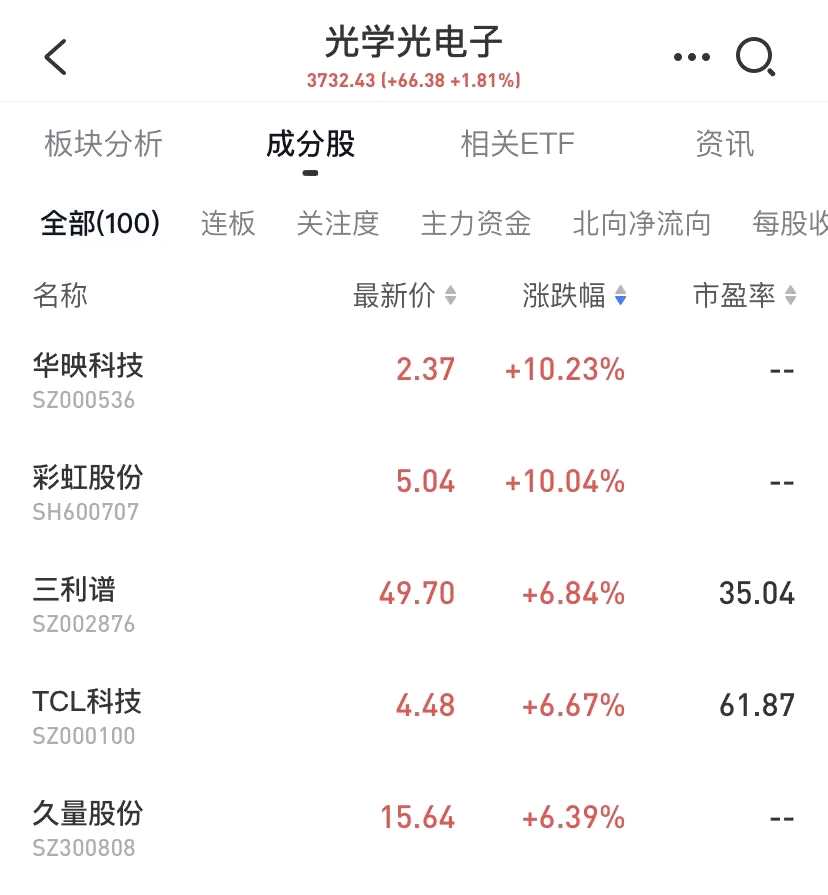Select the 全部(100) filter
This screenshot has height=895, width=828.
tap(100, 223)
